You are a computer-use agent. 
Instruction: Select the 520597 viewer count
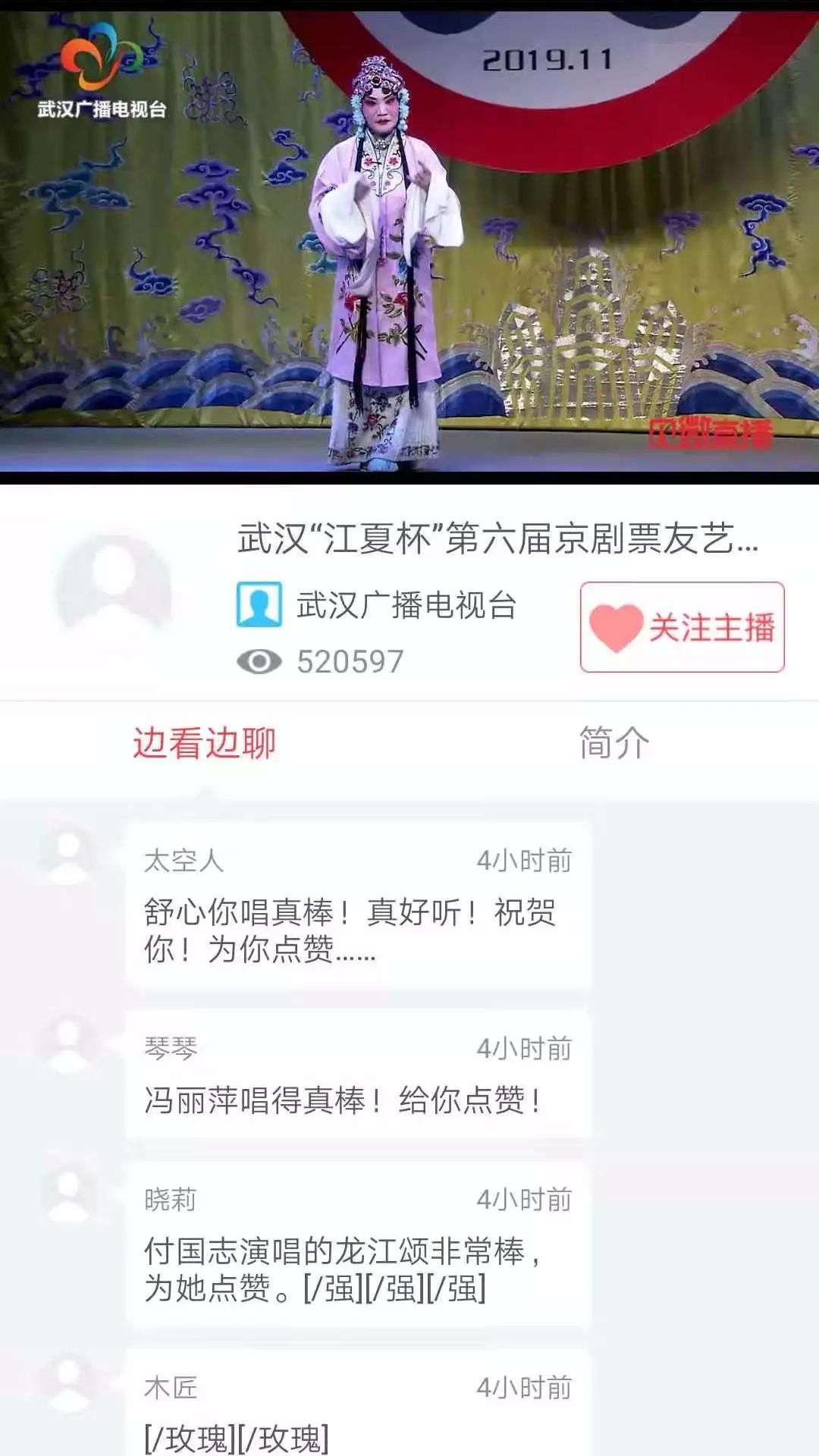(349, 660)
